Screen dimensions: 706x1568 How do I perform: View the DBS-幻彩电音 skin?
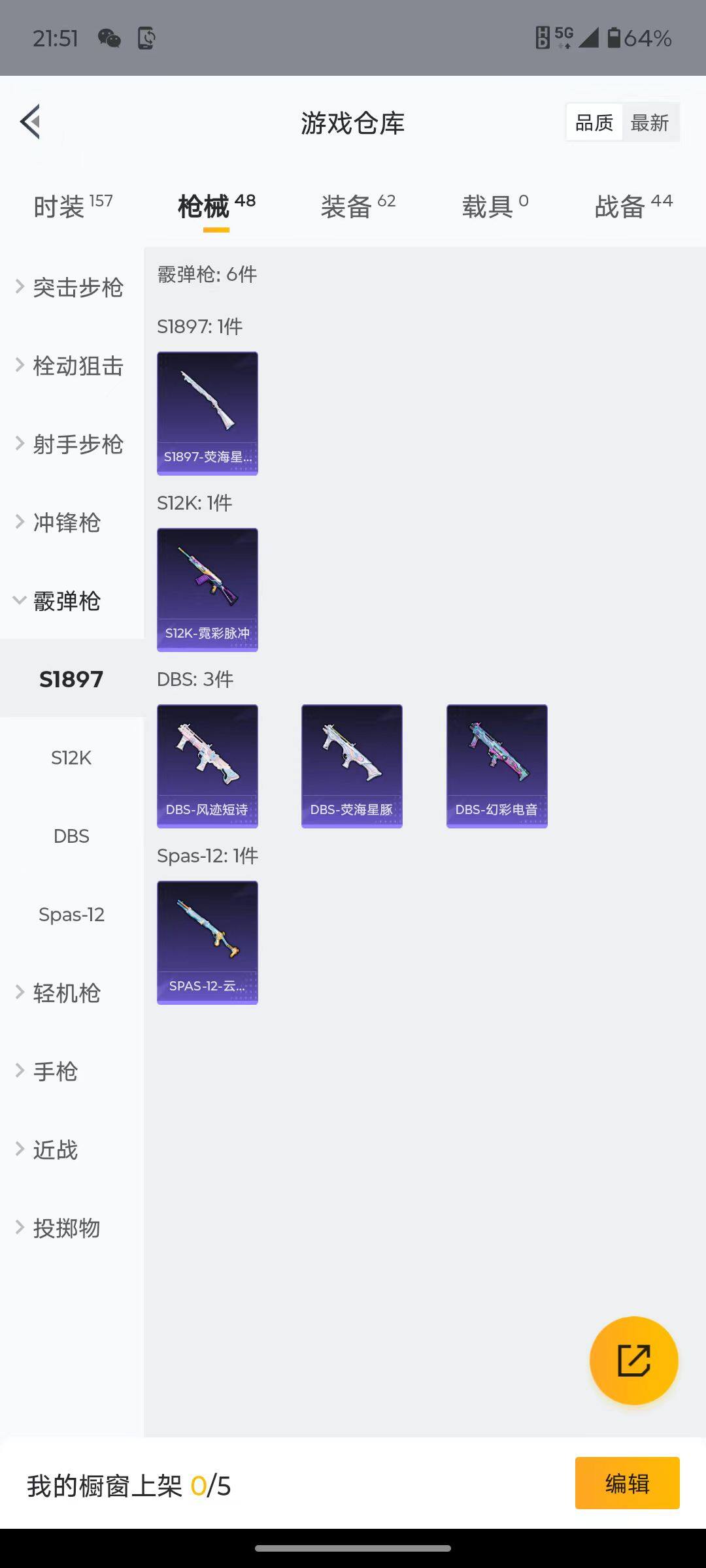(x=497, y=766)
